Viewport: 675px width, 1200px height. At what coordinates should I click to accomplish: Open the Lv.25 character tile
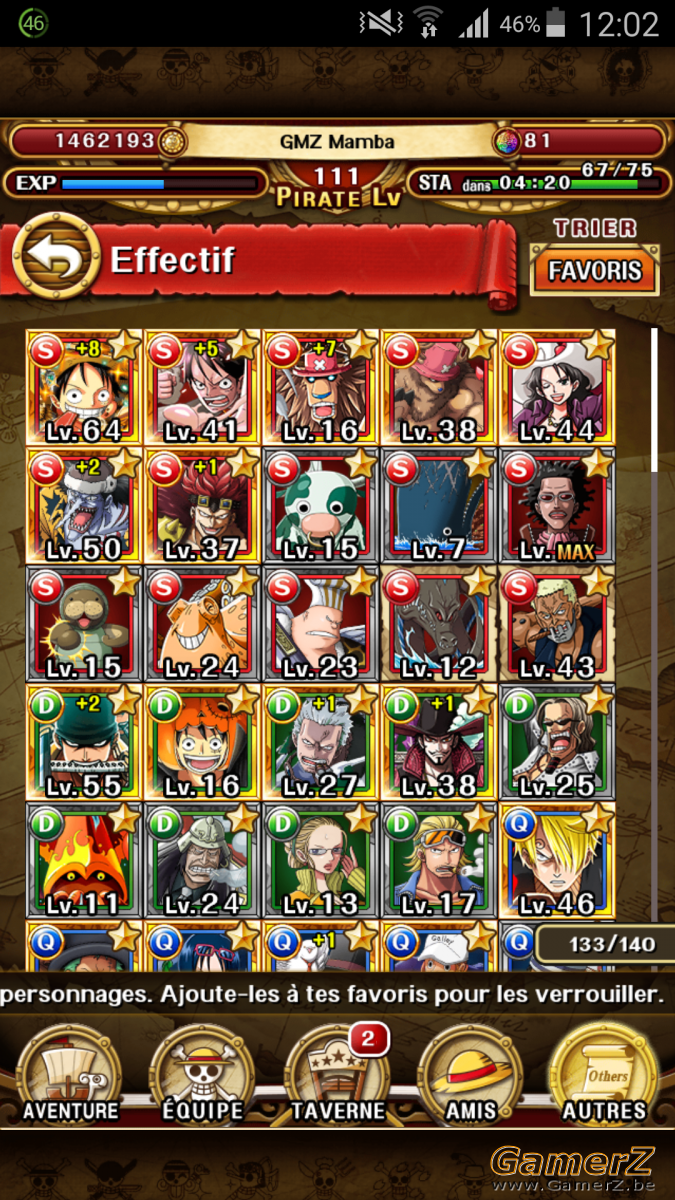(557, 742)
